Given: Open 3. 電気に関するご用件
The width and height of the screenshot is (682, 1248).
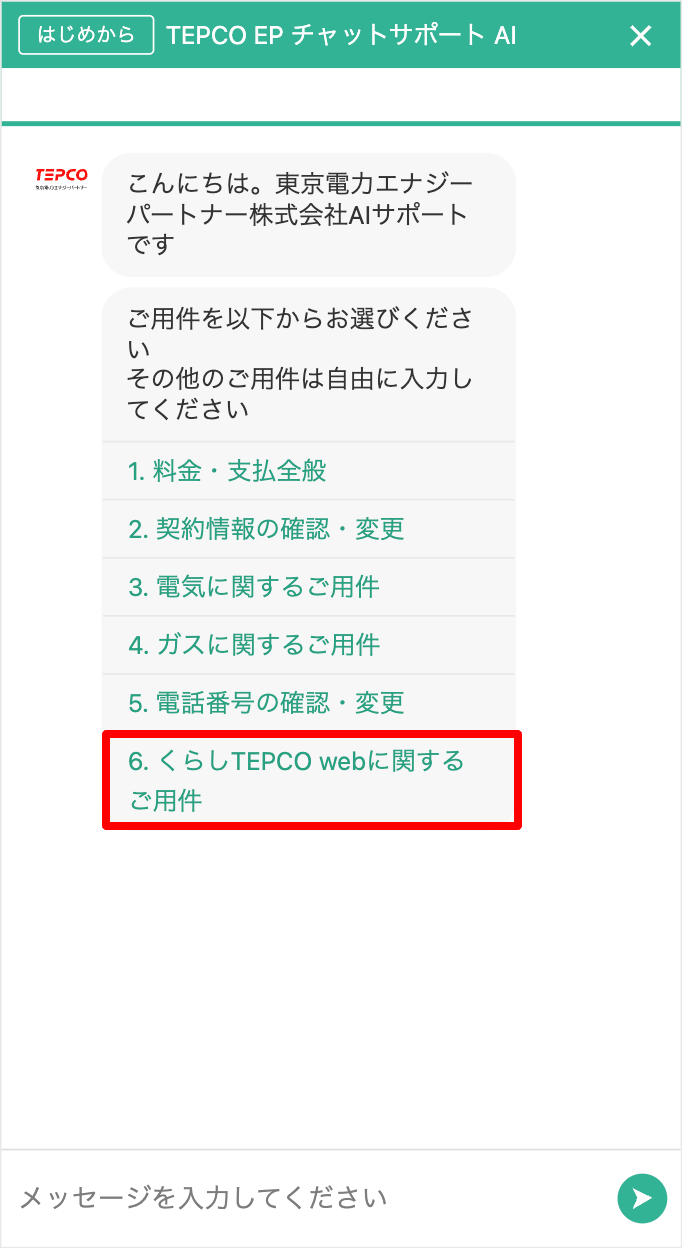Looking at the screenshot, I should tap(309, 587).
